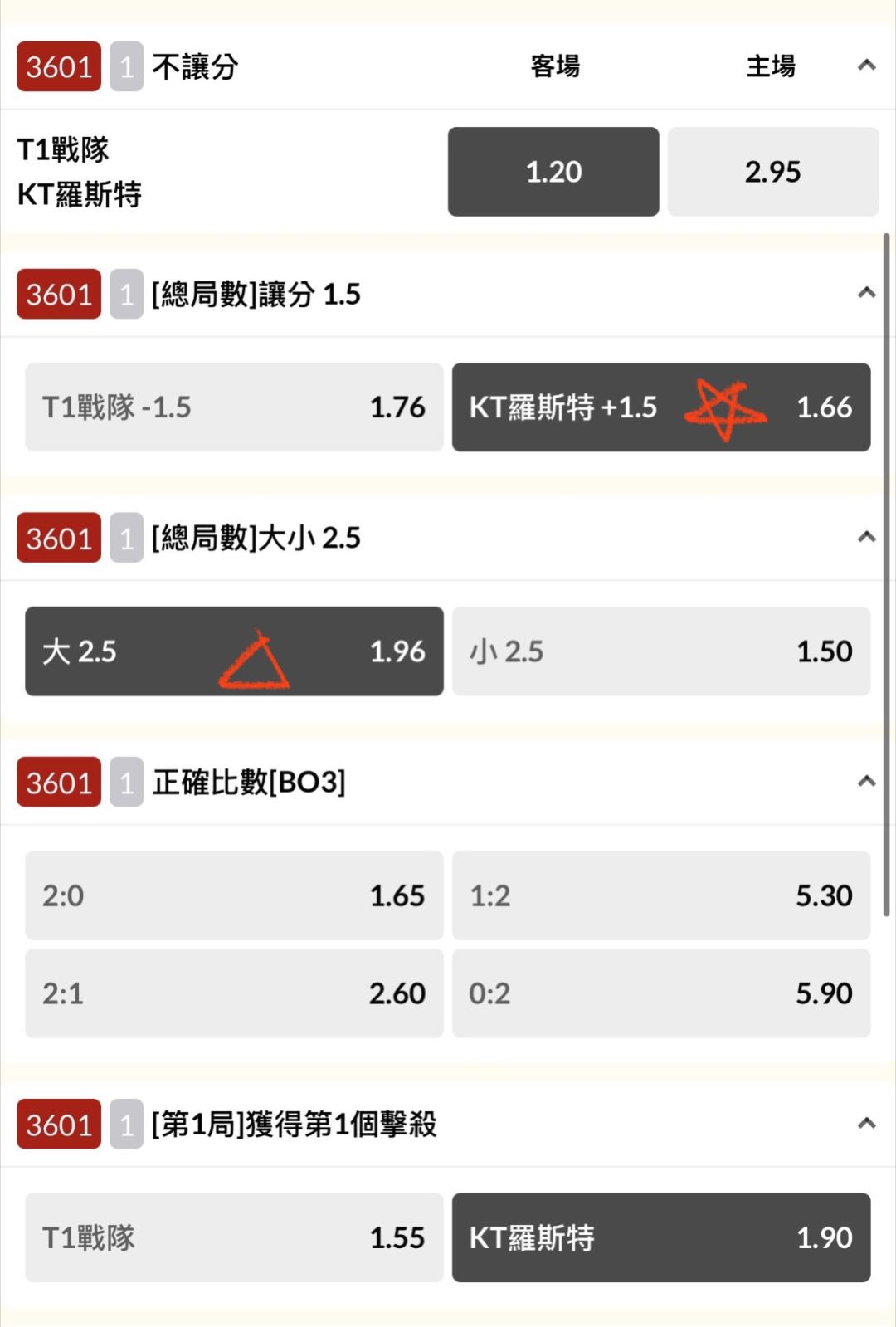Select the 1.20 away odds for T1戰隊
This screenshot has height=1327, width=896.
point(553,172)
